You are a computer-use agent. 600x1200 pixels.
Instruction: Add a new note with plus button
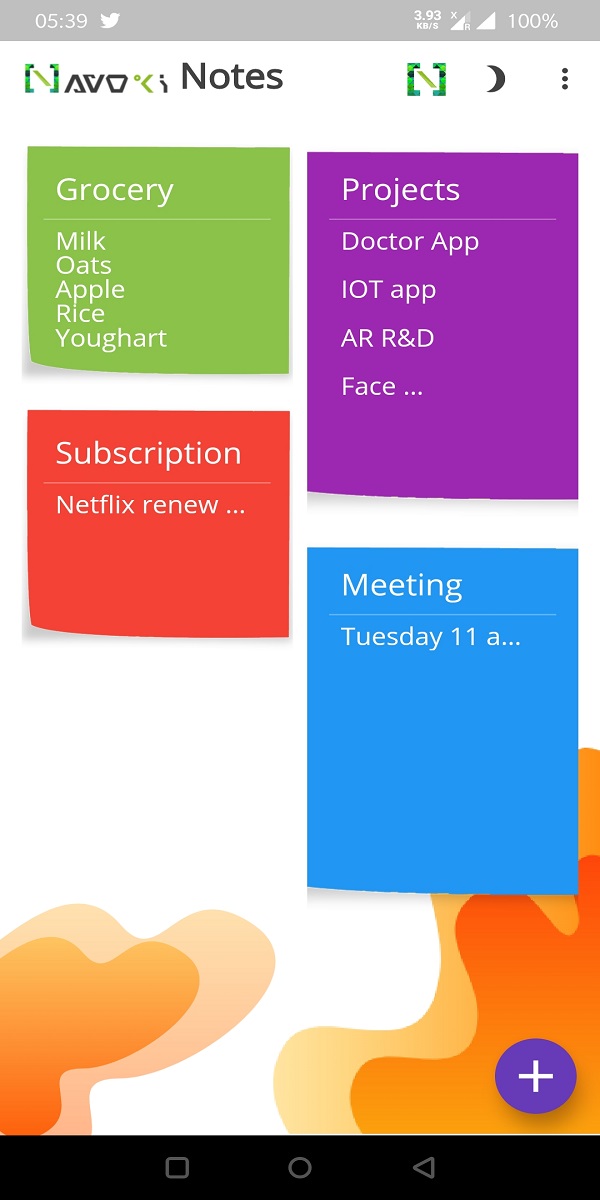(x=535, y=1076)
